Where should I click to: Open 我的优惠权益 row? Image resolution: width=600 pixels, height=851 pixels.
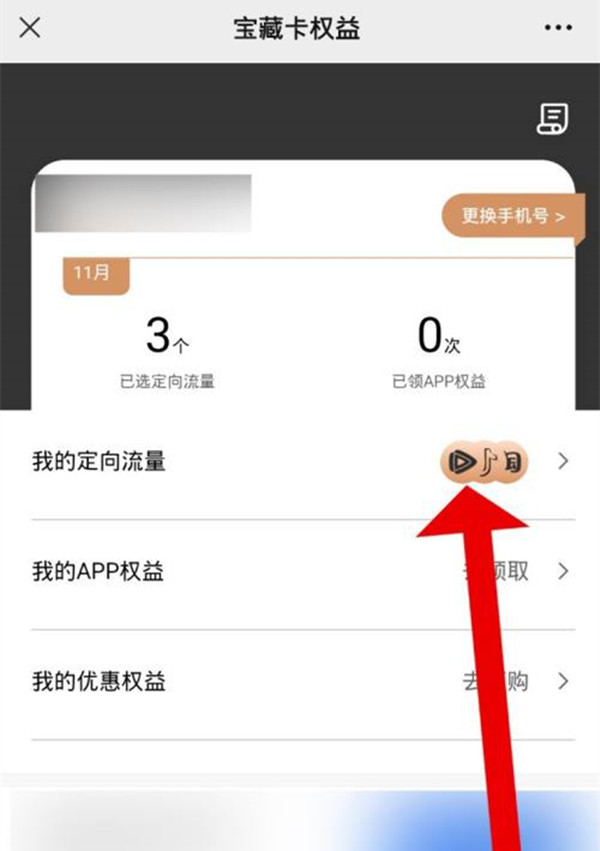pyautogui.click(x=300, y=682)
